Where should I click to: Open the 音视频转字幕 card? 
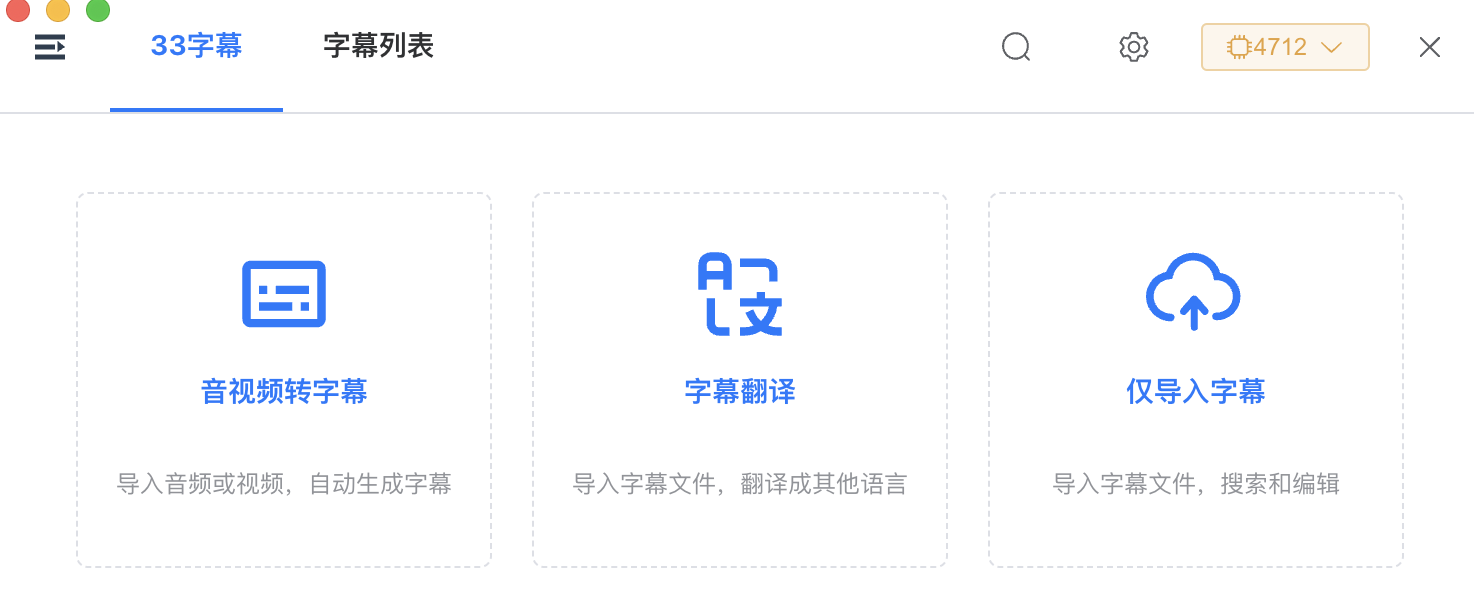coord(284,380)
